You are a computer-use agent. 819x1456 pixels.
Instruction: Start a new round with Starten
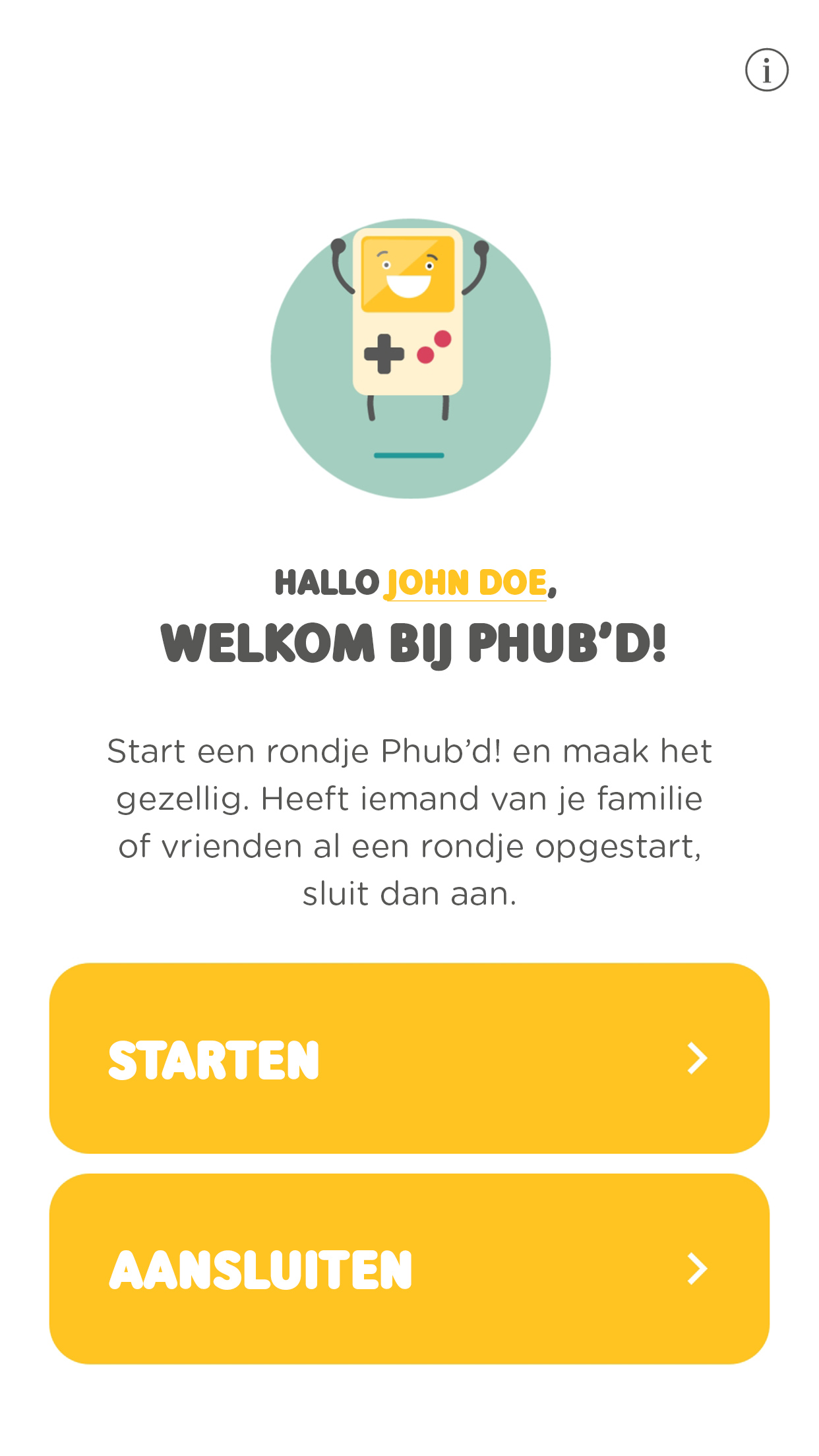click(409, 1058)
